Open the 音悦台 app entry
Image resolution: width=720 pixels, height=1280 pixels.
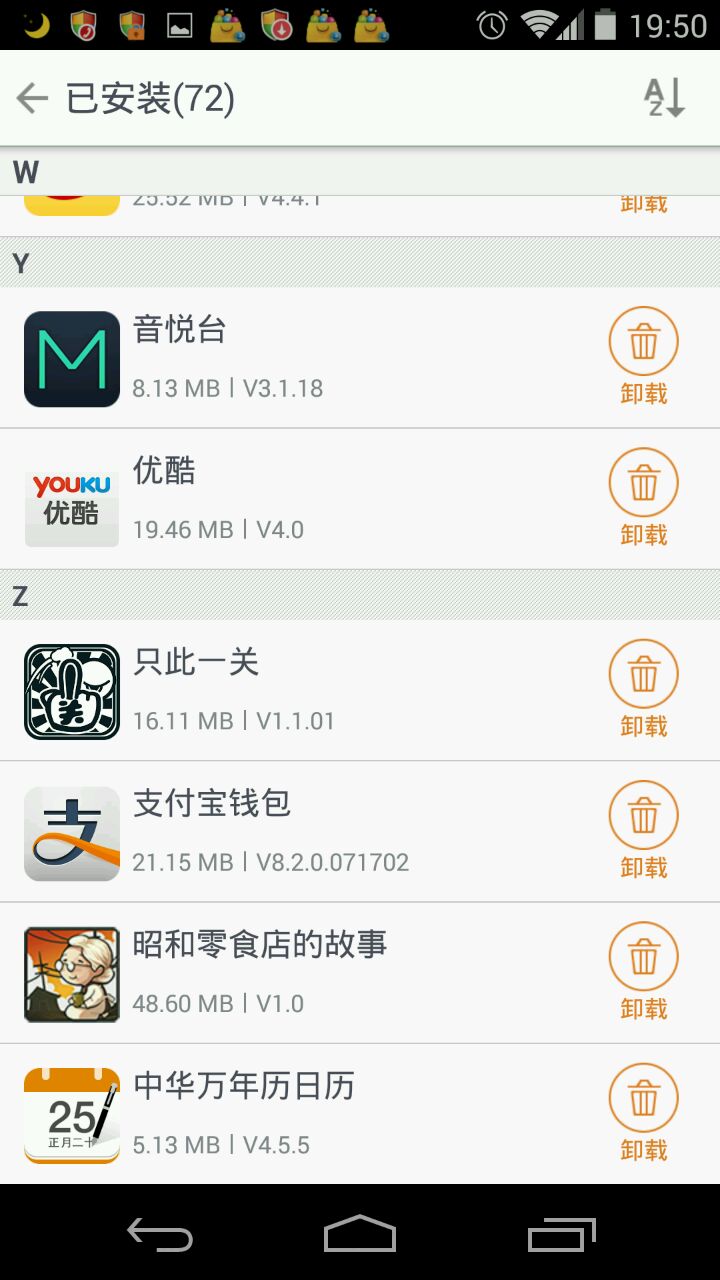coord(300,358)
